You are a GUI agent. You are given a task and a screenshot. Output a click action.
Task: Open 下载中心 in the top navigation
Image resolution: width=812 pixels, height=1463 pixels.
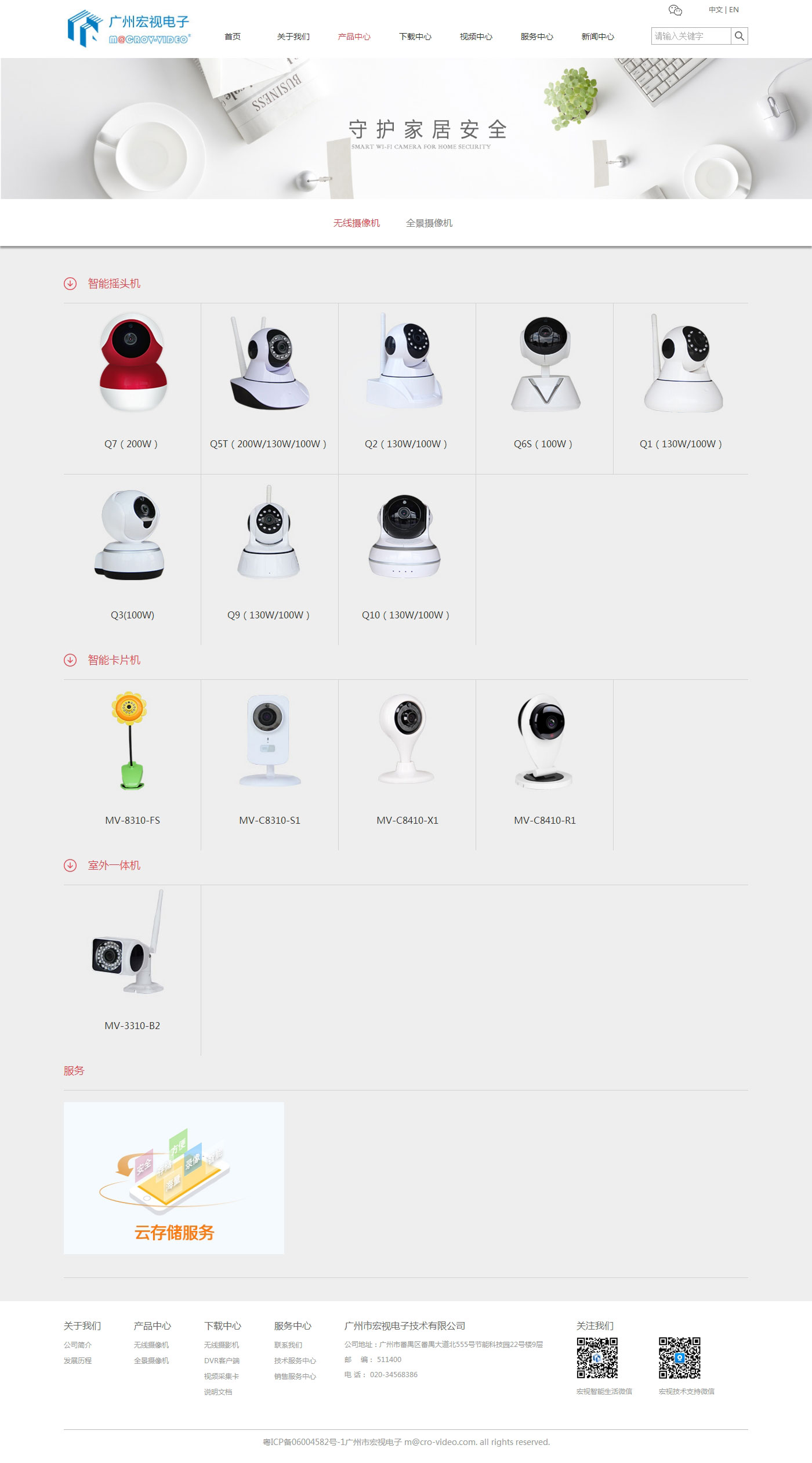(415, 37)
